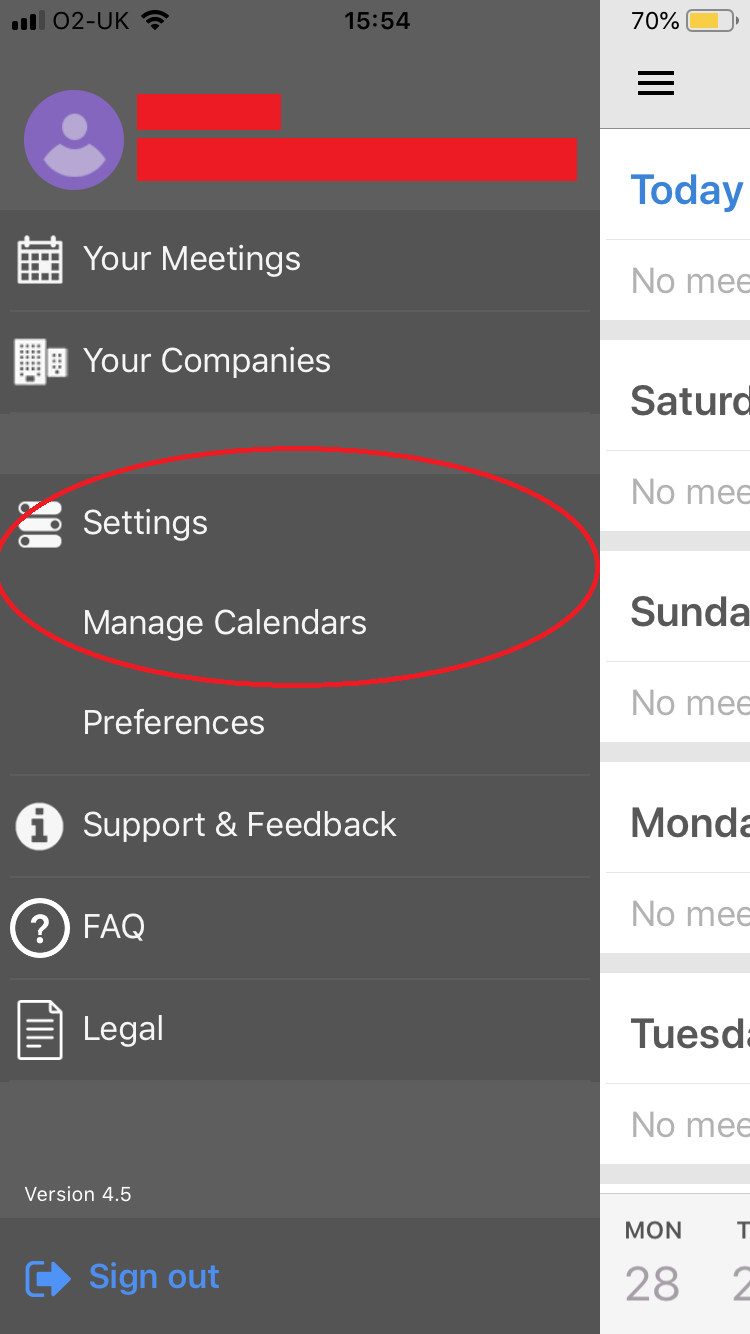
Task: Open Your Meetings
Action: tap(300, 260)
